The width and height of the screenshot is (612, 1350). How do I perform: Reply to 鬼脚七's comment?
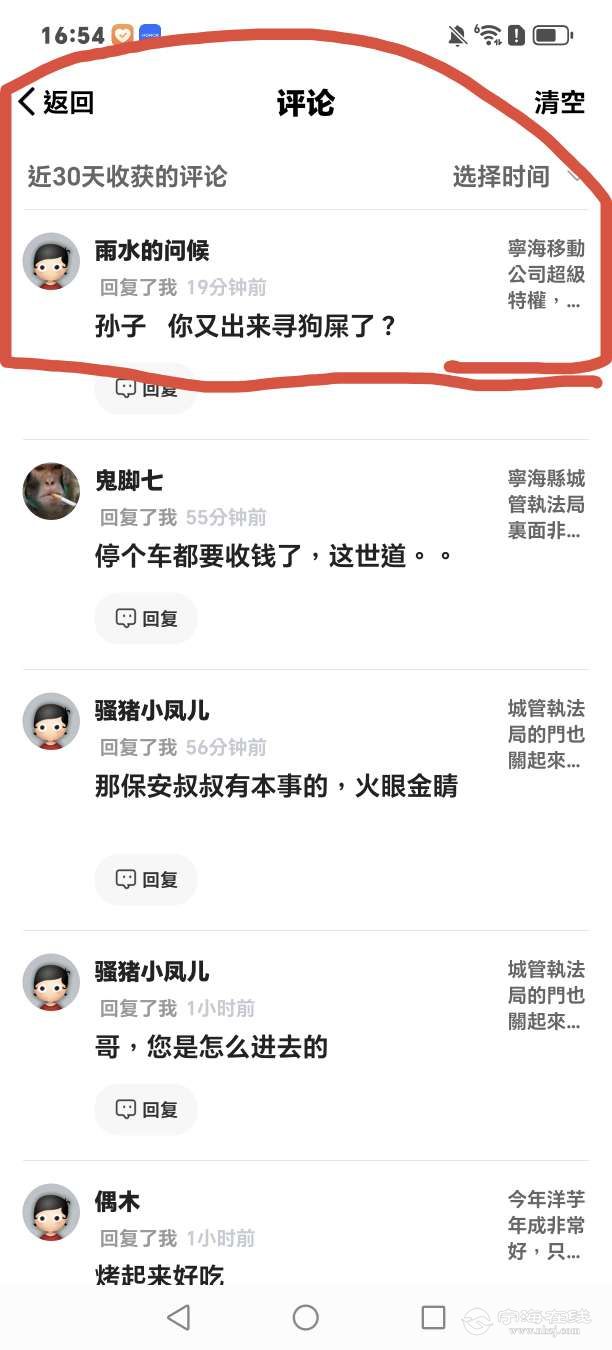[x=146, y=618]
